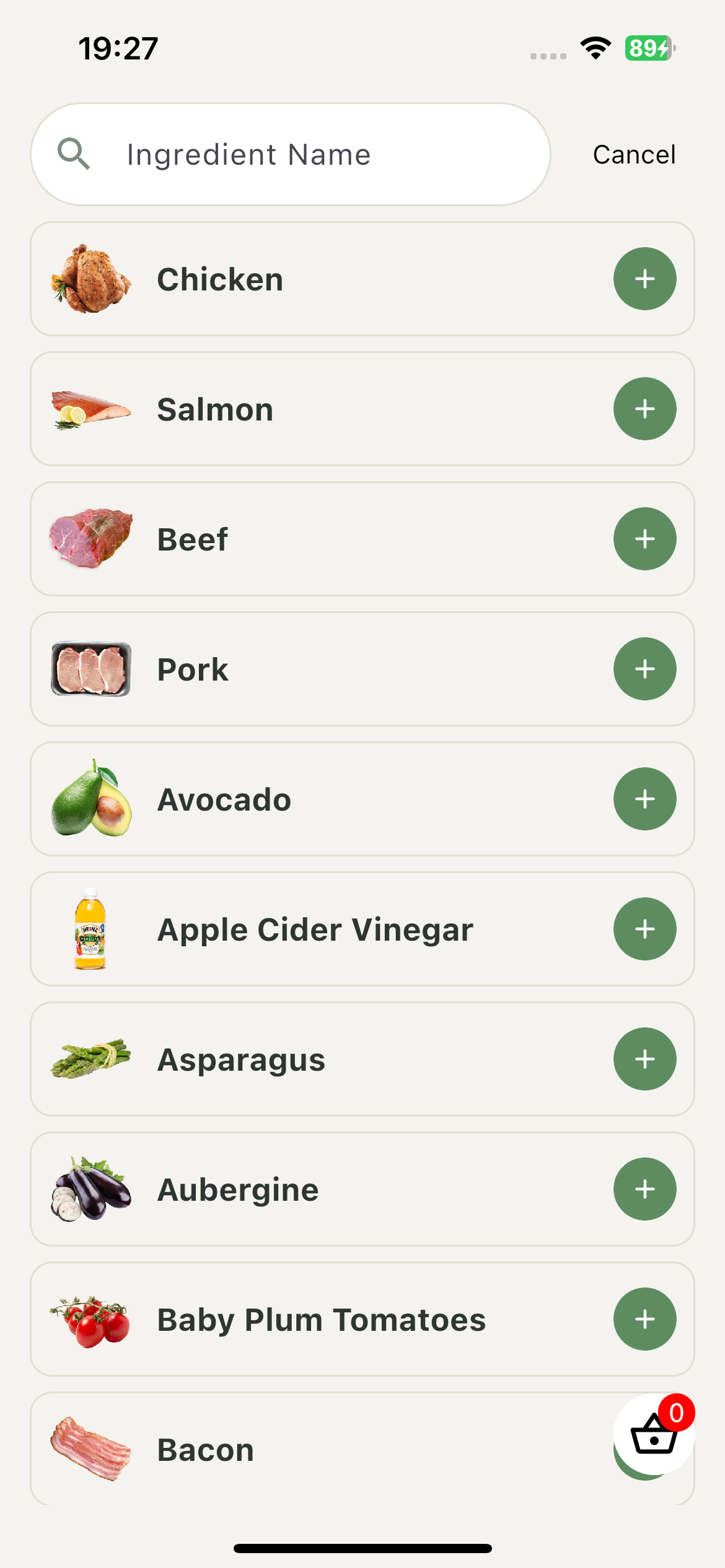Select the Chicken ingredient row
The image size is (725, 1568).
310,279
